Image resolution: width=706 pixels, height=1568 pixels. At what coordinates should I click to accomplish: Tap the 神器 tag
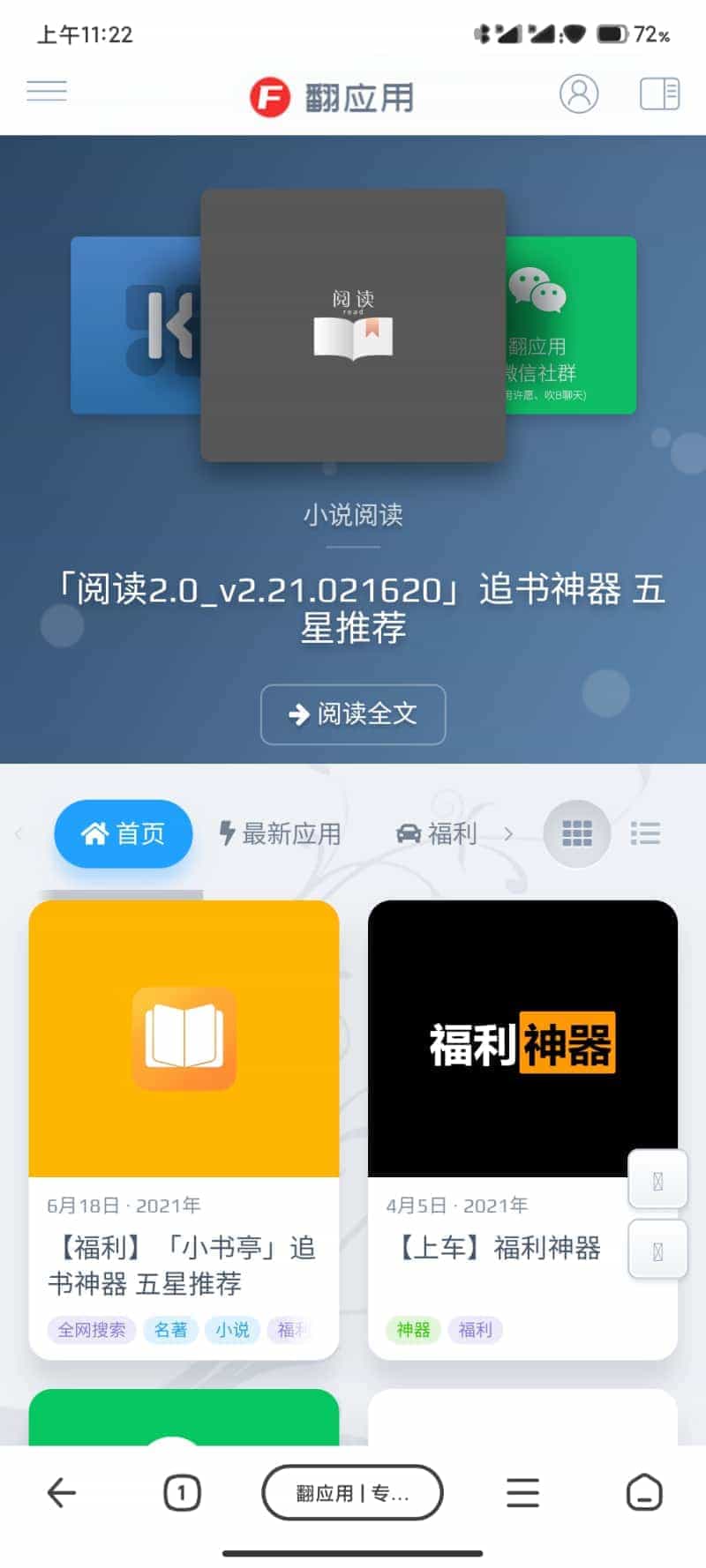[413, 1330]
